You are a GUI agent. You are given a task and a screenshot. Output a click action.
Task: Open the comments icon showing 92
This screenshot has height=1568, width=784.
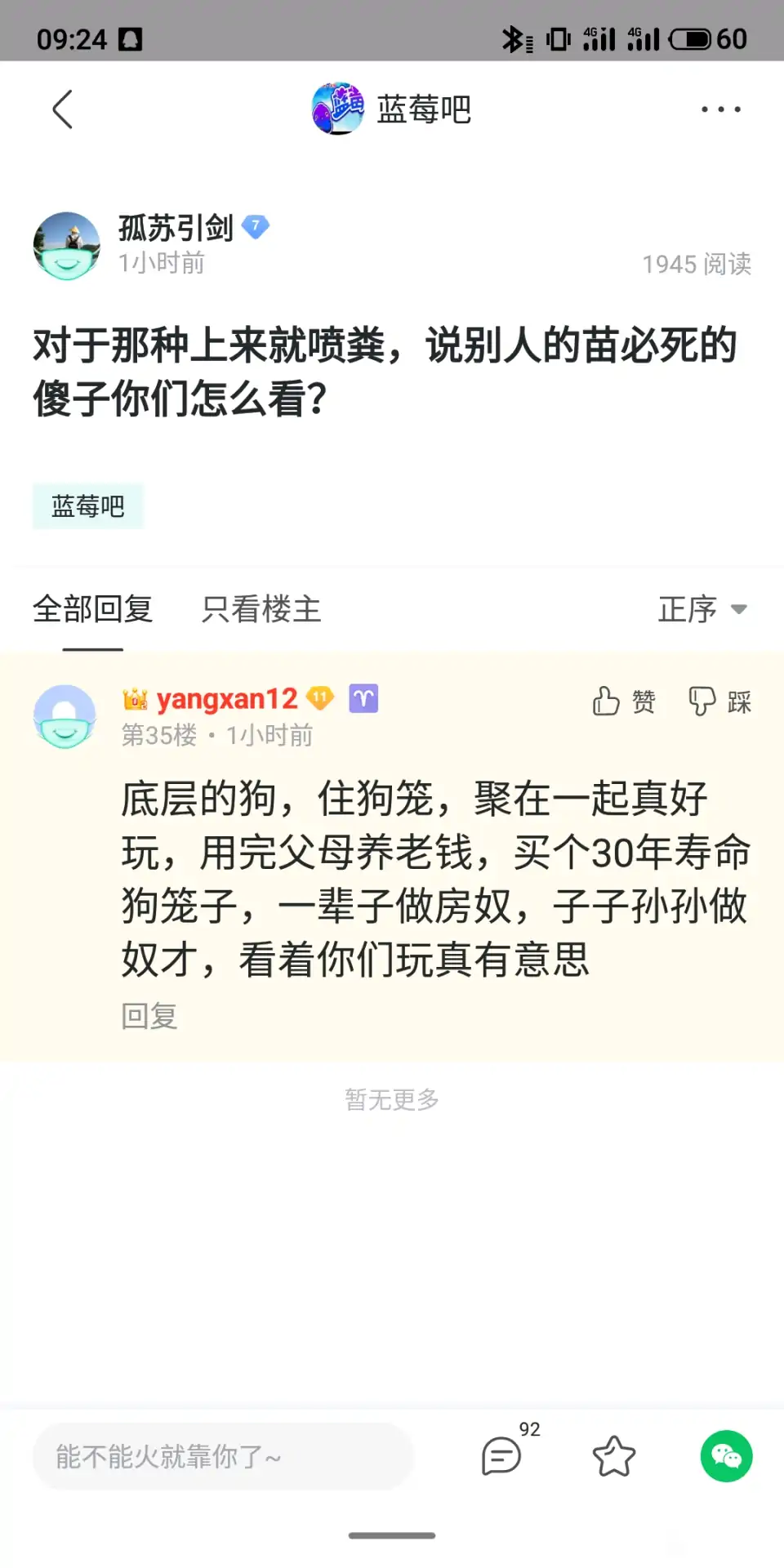coord(501,1455)
